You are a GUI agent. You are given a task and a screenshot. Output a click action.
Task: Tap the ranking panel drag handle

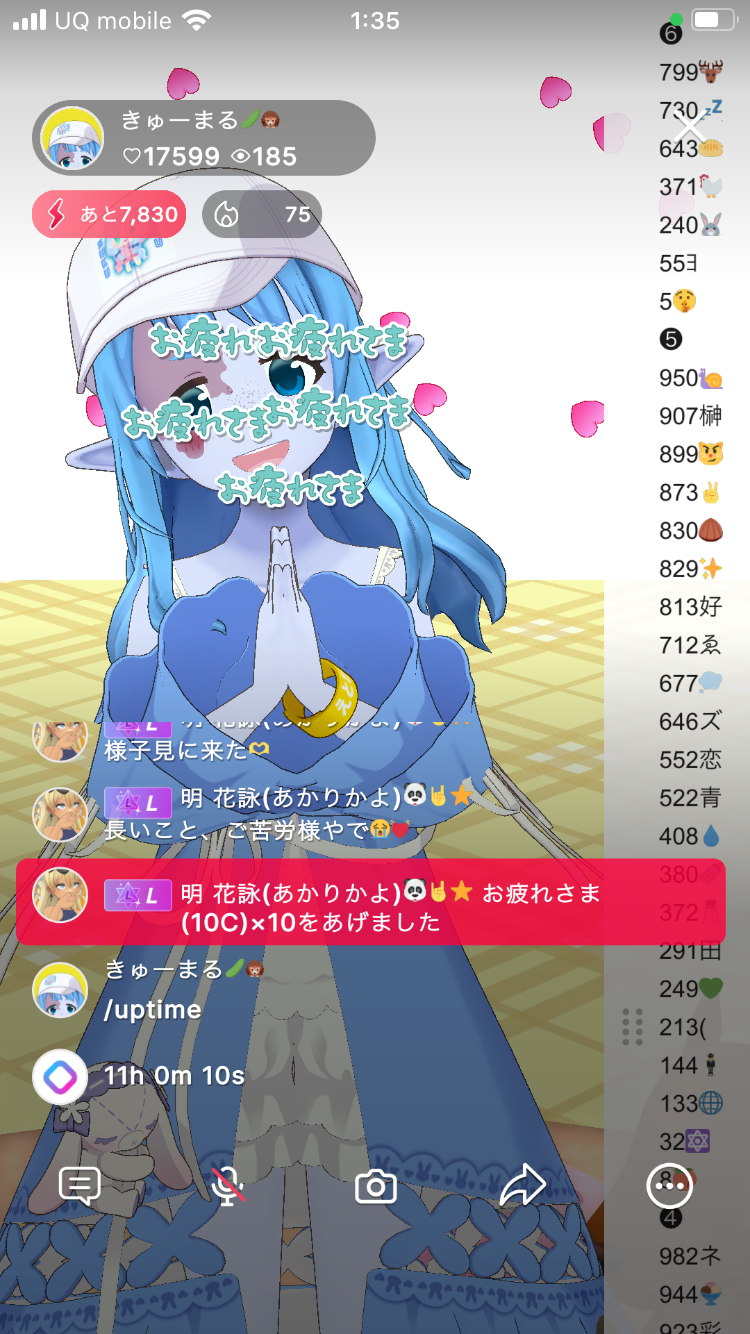tap(632, 1027)
